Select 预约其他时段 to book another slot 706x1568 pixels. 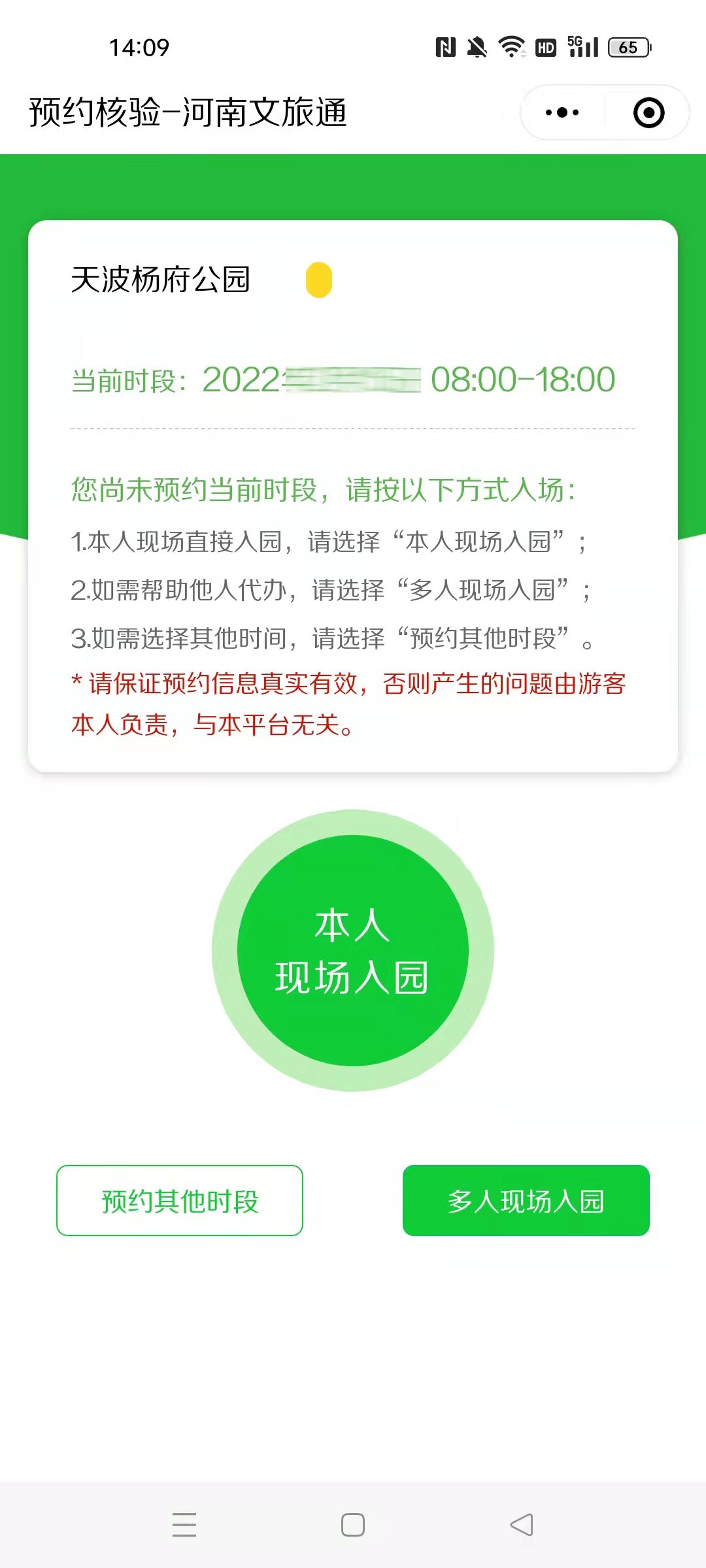(x=180, y=1201)
